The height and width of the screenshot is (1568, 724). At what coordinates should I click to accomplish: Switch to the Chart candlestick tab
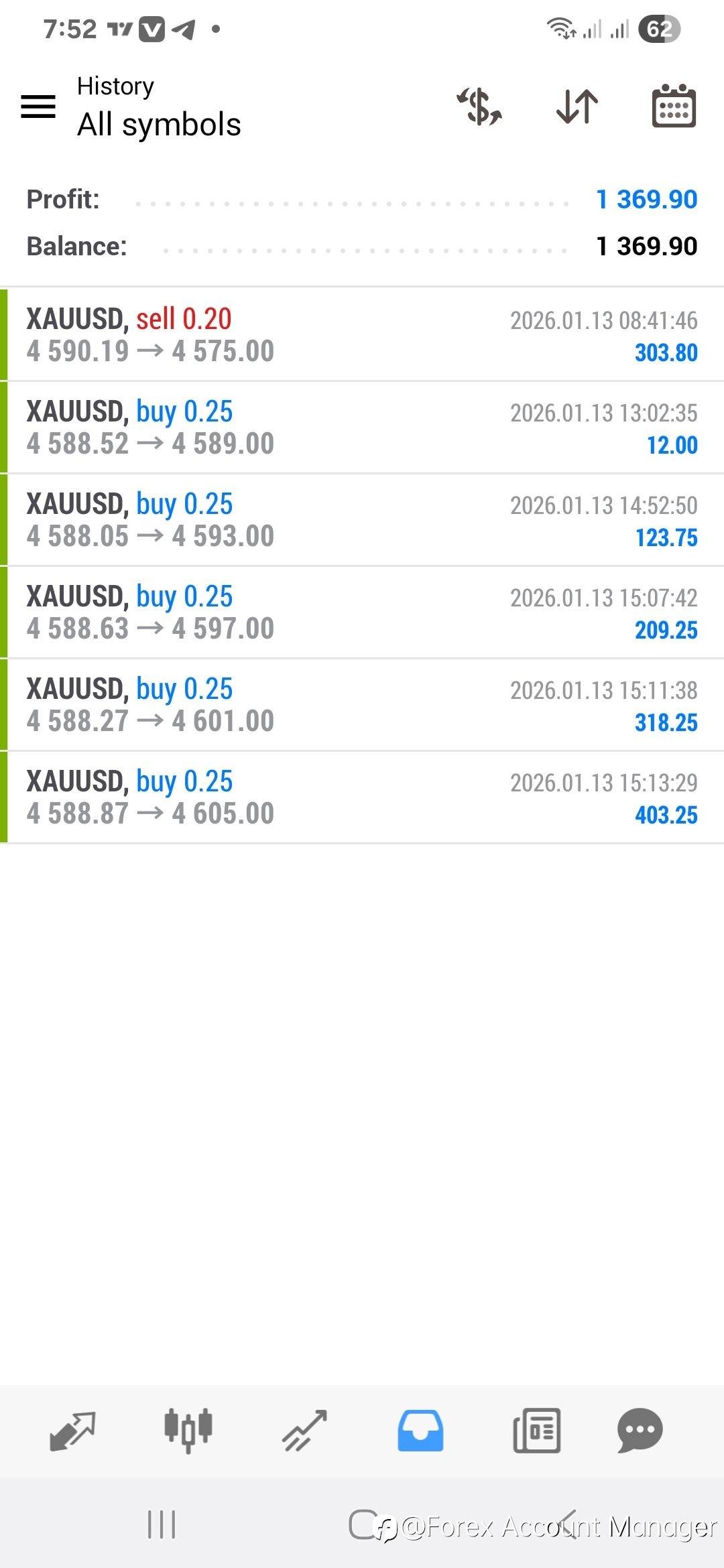188,1431
